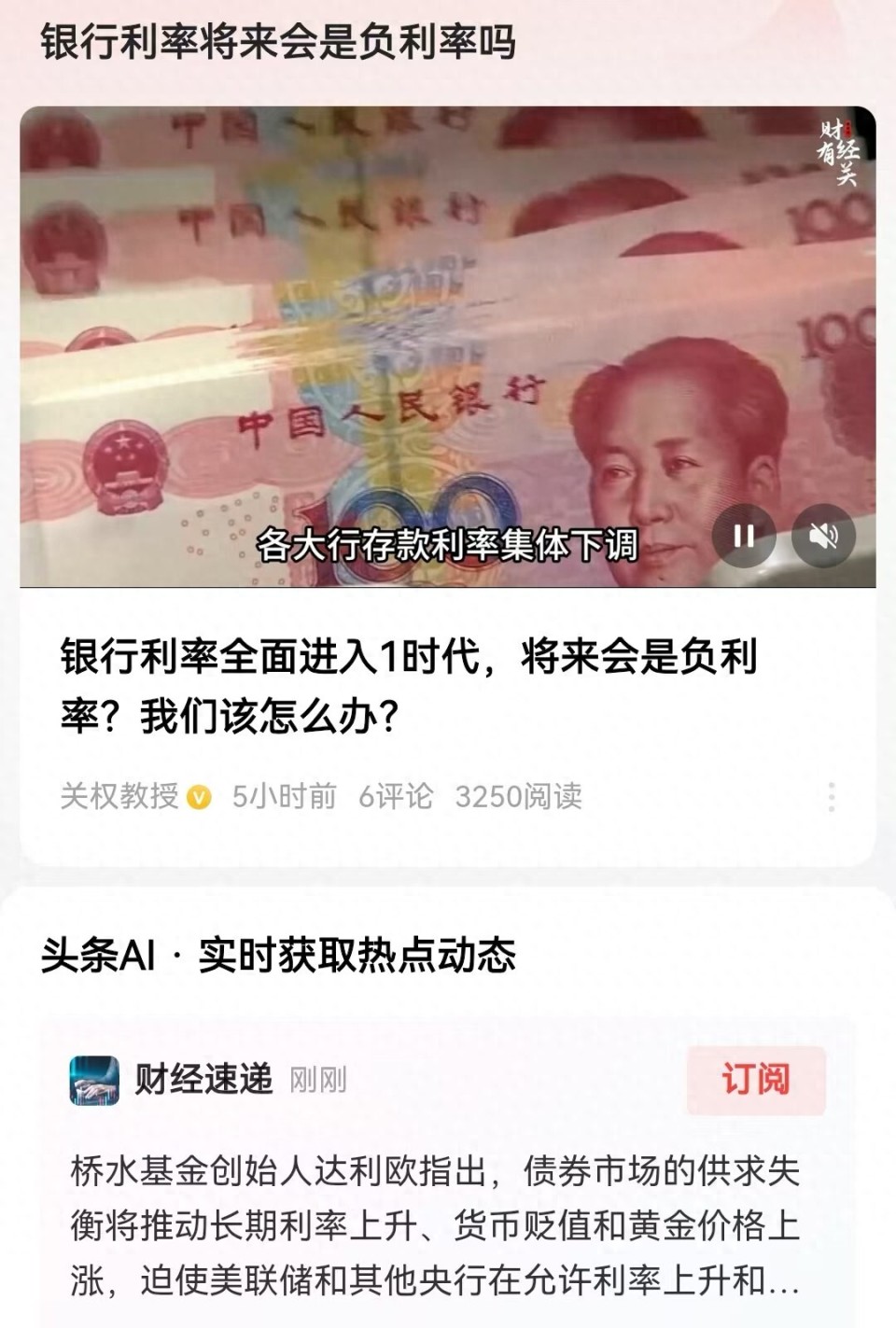Unmute the video via crossed speaker icon

click(821, 538)
